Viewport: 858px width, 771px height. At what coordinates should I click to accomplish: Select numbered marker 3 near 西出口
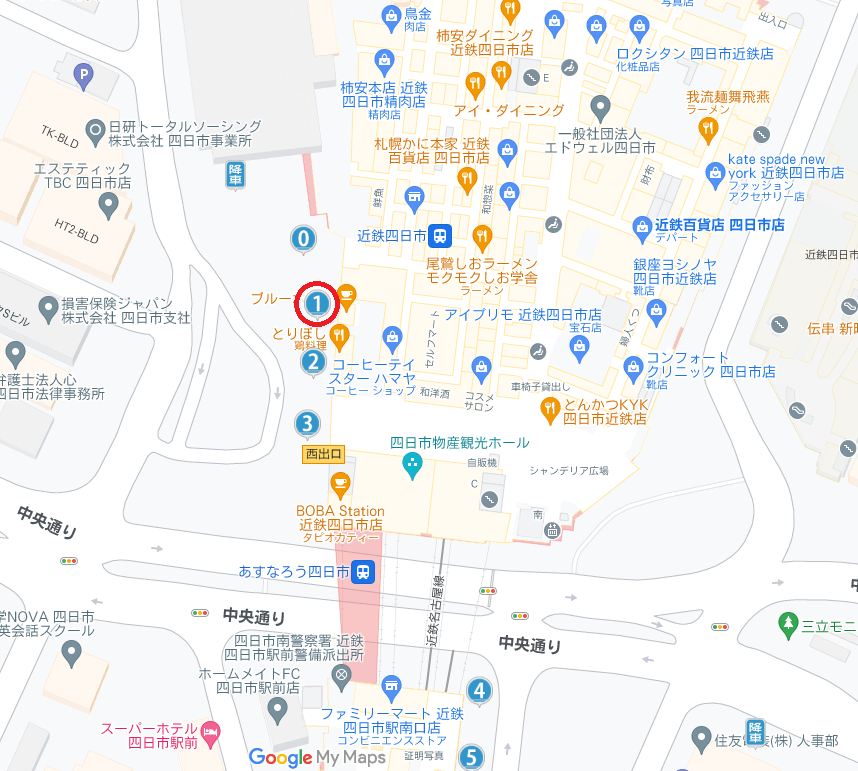(307, 424)
